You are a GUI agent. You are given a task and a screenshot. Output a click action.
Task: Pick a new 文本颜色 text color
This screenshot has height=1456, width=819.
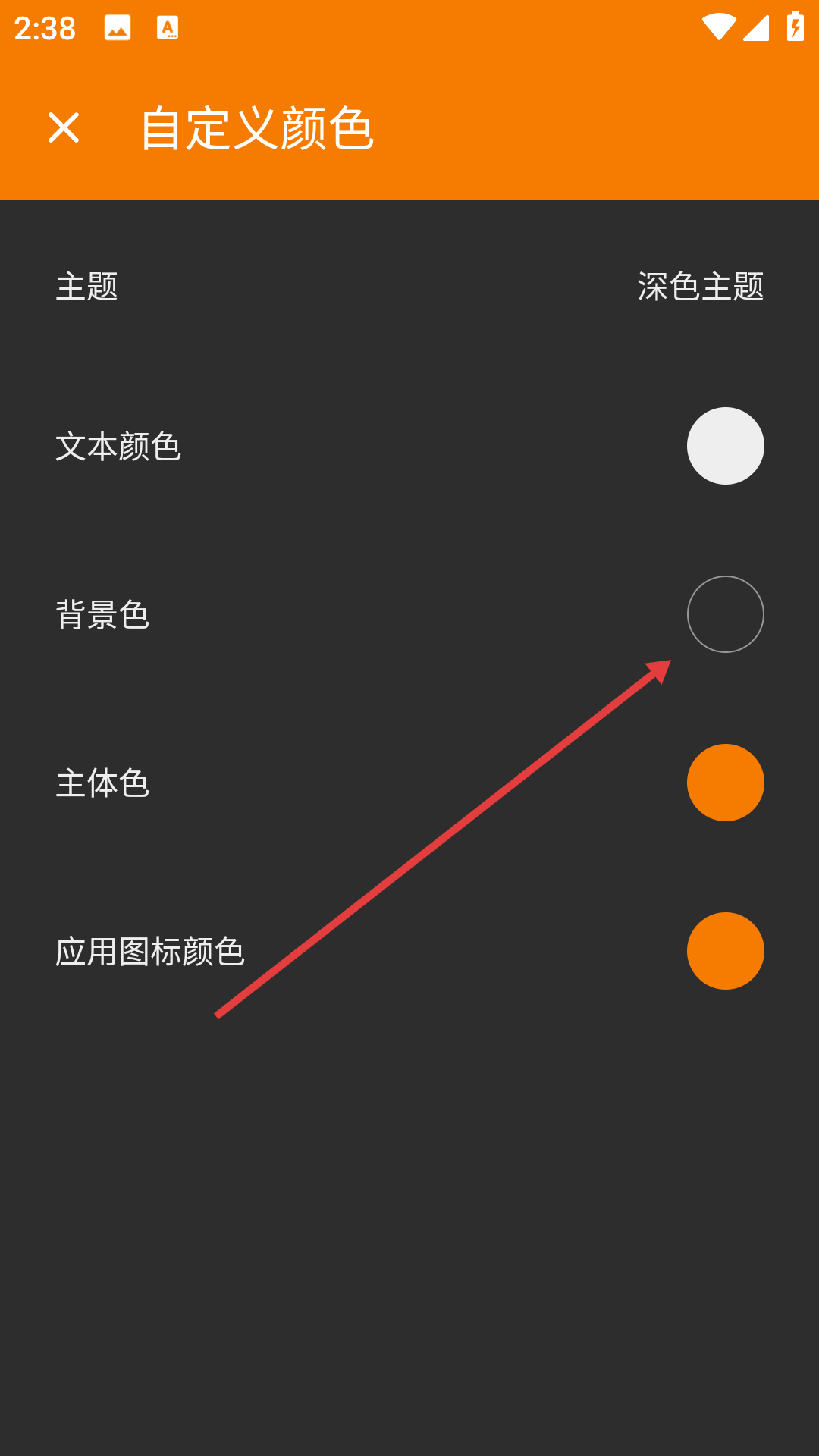[x=725, y=446]
